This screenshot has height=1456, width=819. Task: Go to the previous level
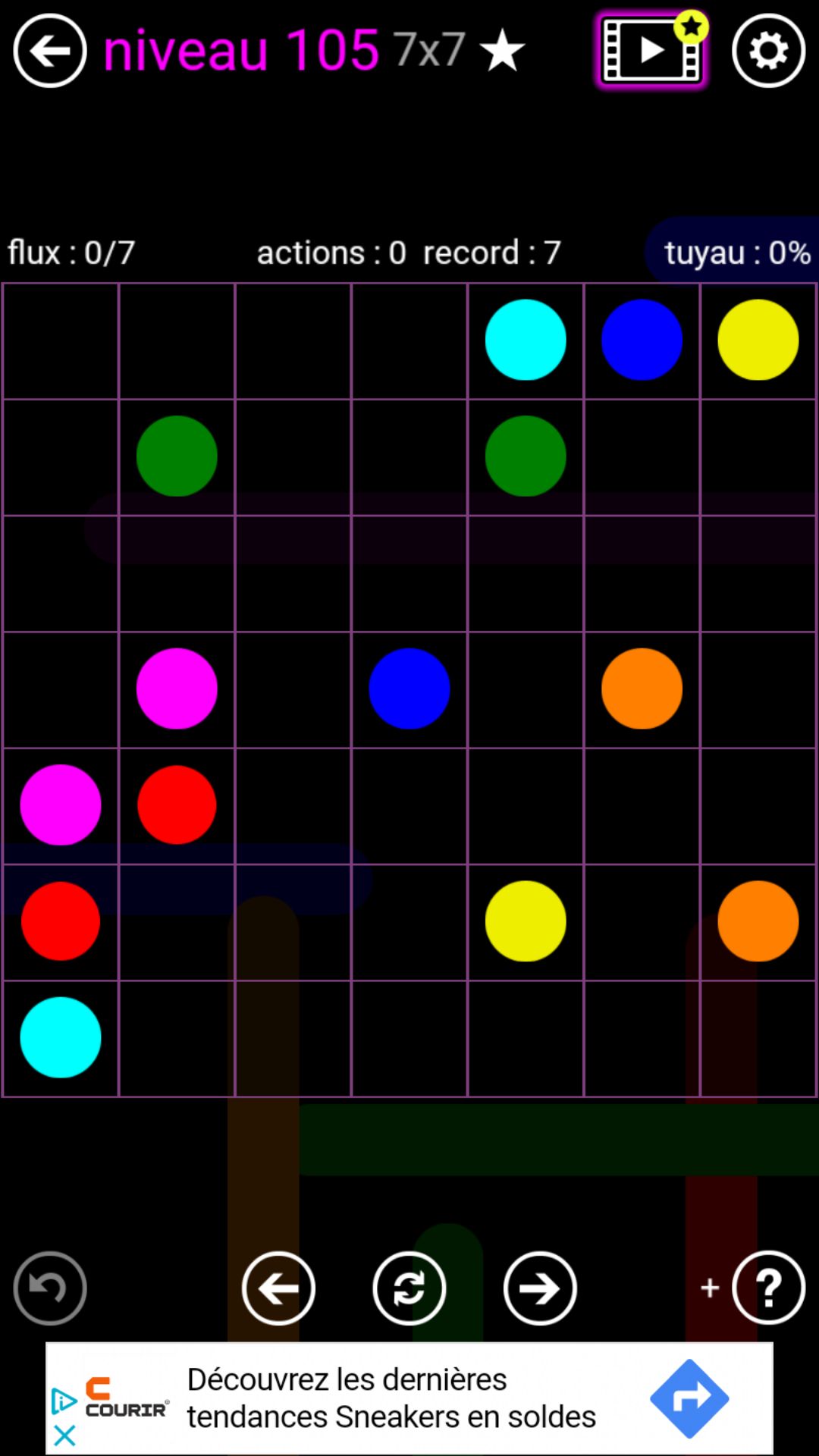[x=278, y=1288]
